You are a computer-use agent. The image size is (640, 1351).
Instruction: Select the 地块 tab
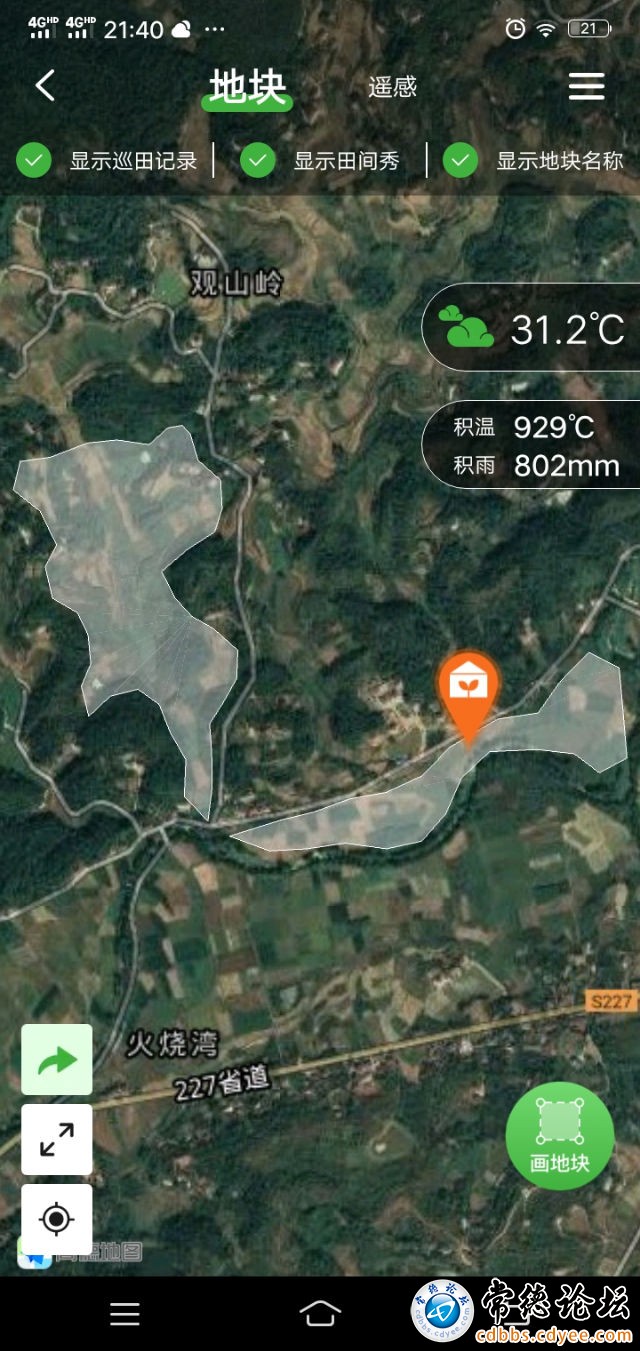[248, 87]
